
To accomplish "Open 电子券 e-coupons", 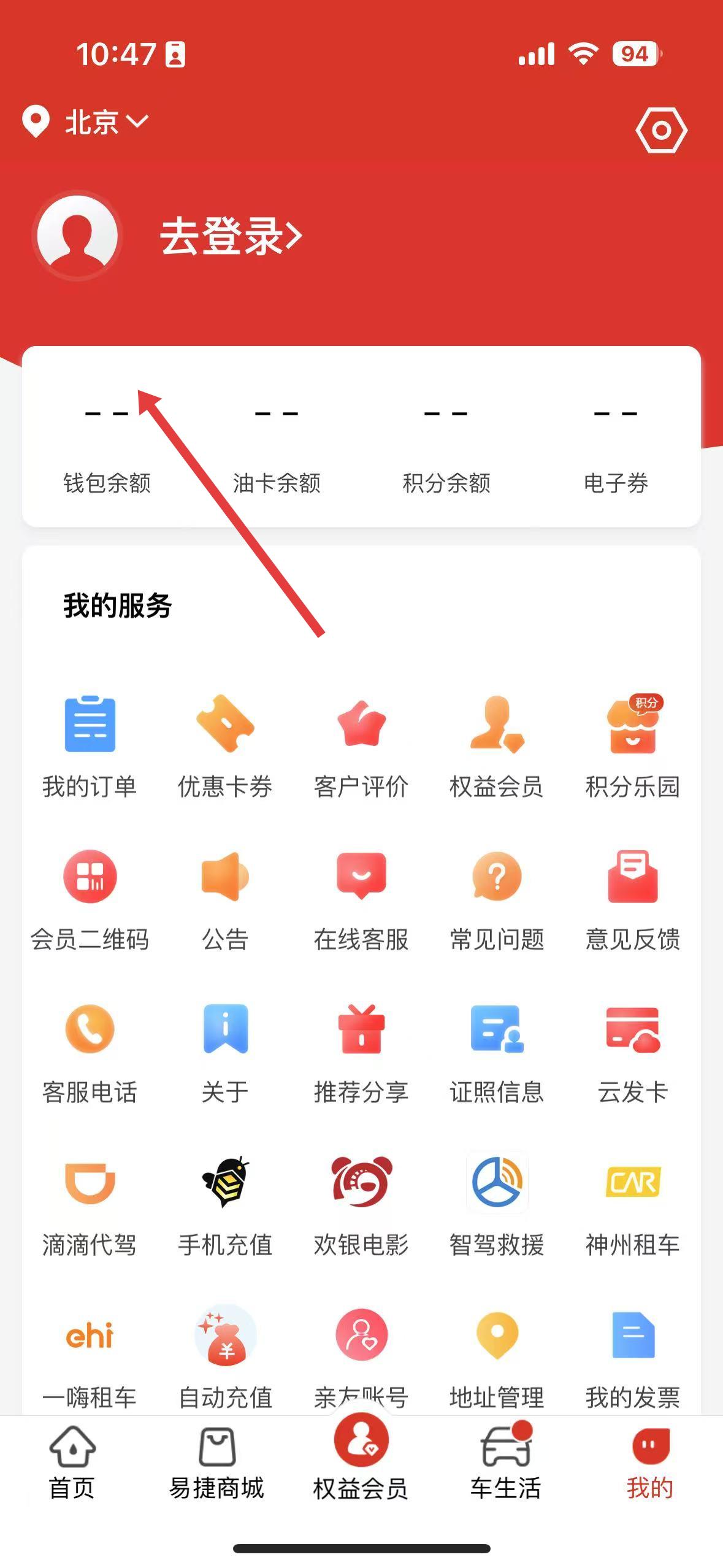I will pos(616,448).
